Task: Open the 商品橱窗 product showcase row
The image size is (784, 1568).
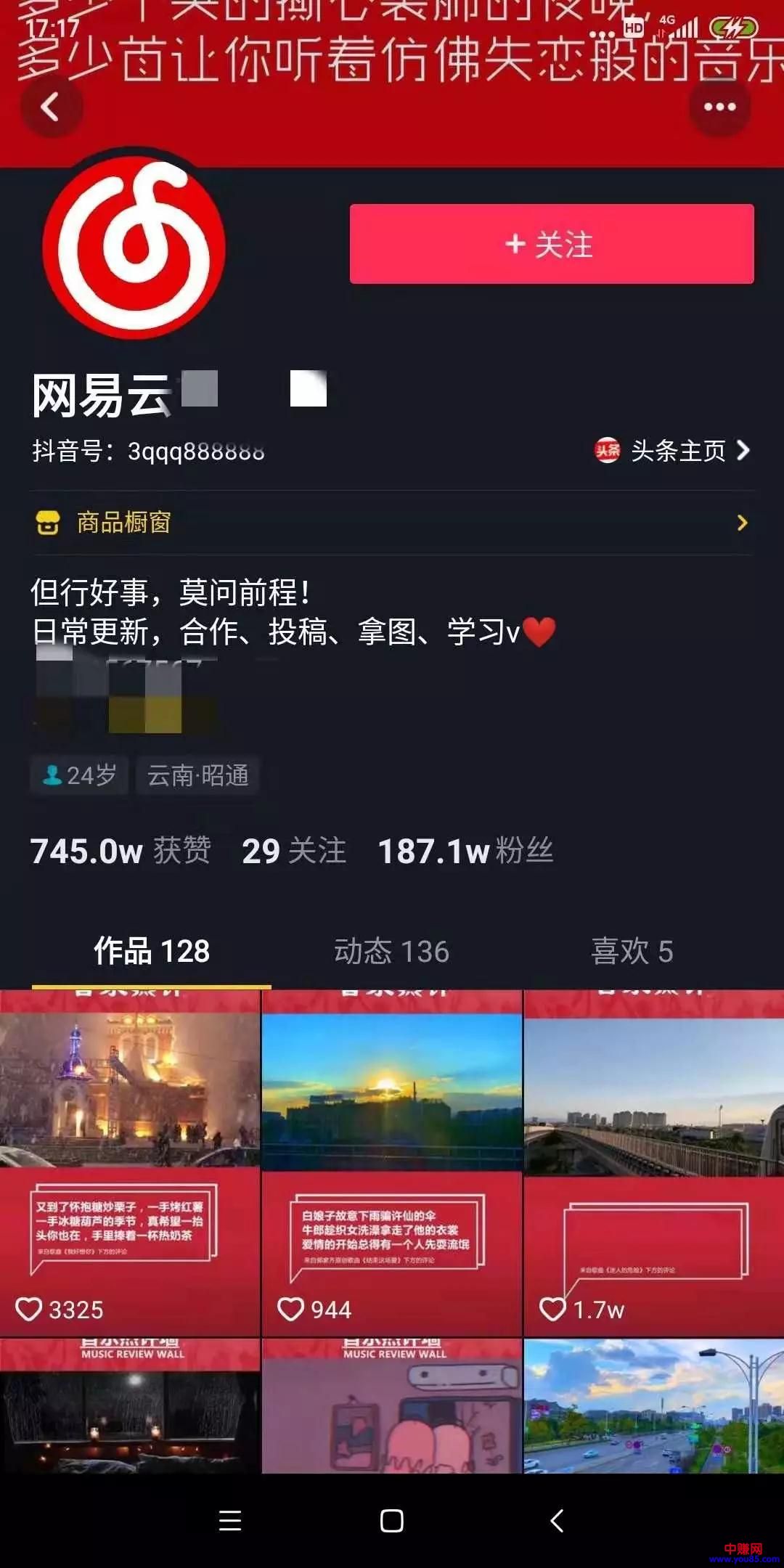Action: [x=392, y=523]
